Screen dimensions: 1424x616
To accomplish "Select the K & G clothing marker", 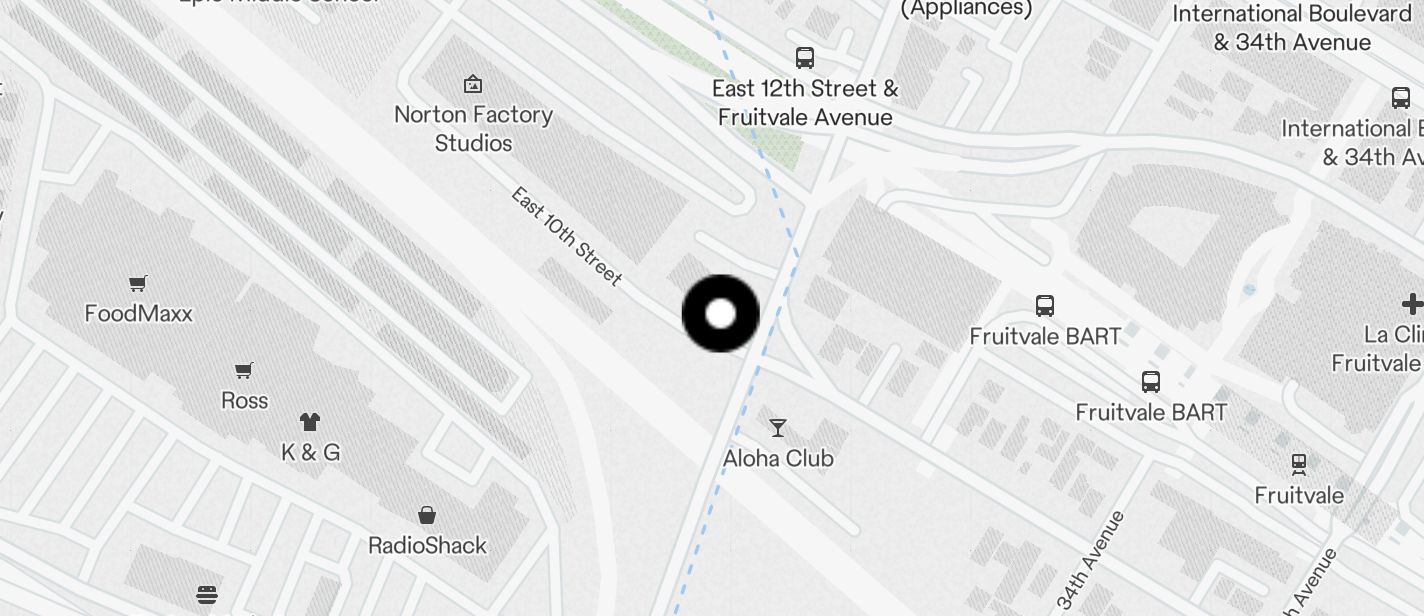I will (309, 423).
